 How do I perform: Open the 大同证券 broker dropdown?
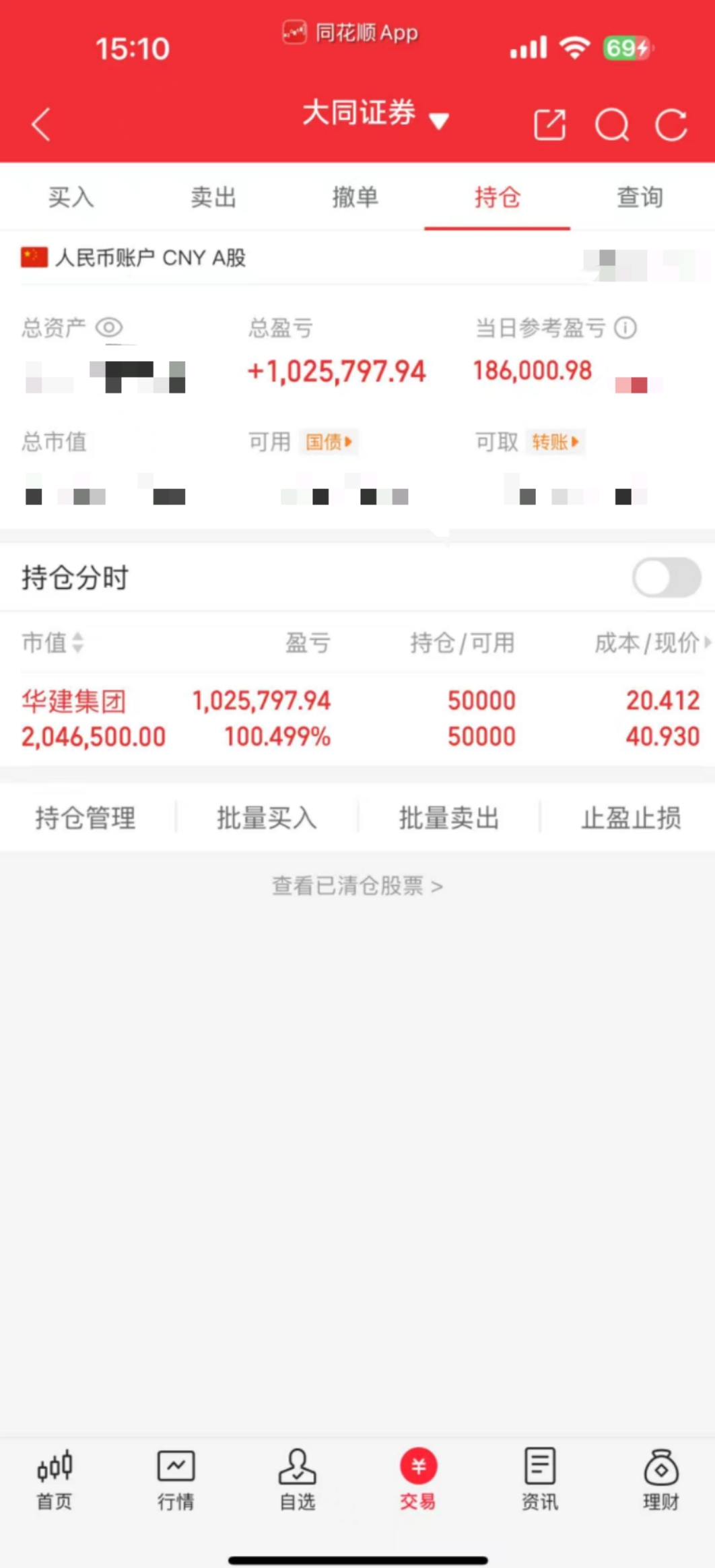375,115
